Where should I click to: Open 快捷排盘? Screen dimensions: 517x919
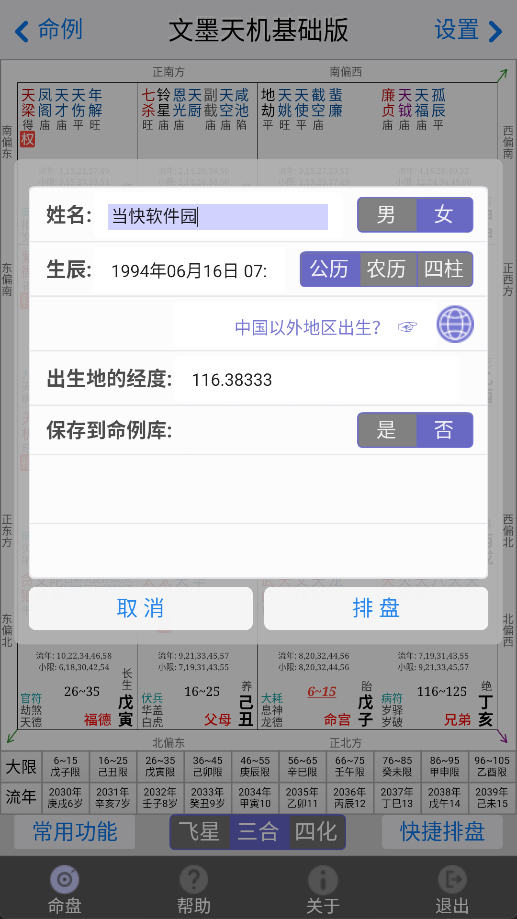click(443, 832)
